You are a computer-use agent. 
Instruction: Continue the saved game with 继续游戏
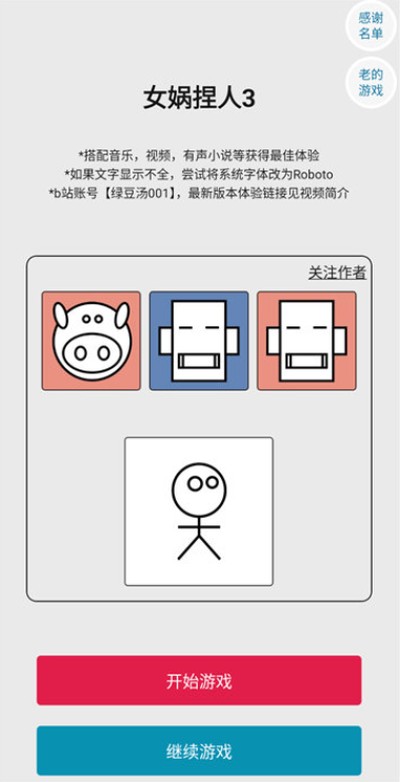[x=199, y=751]
